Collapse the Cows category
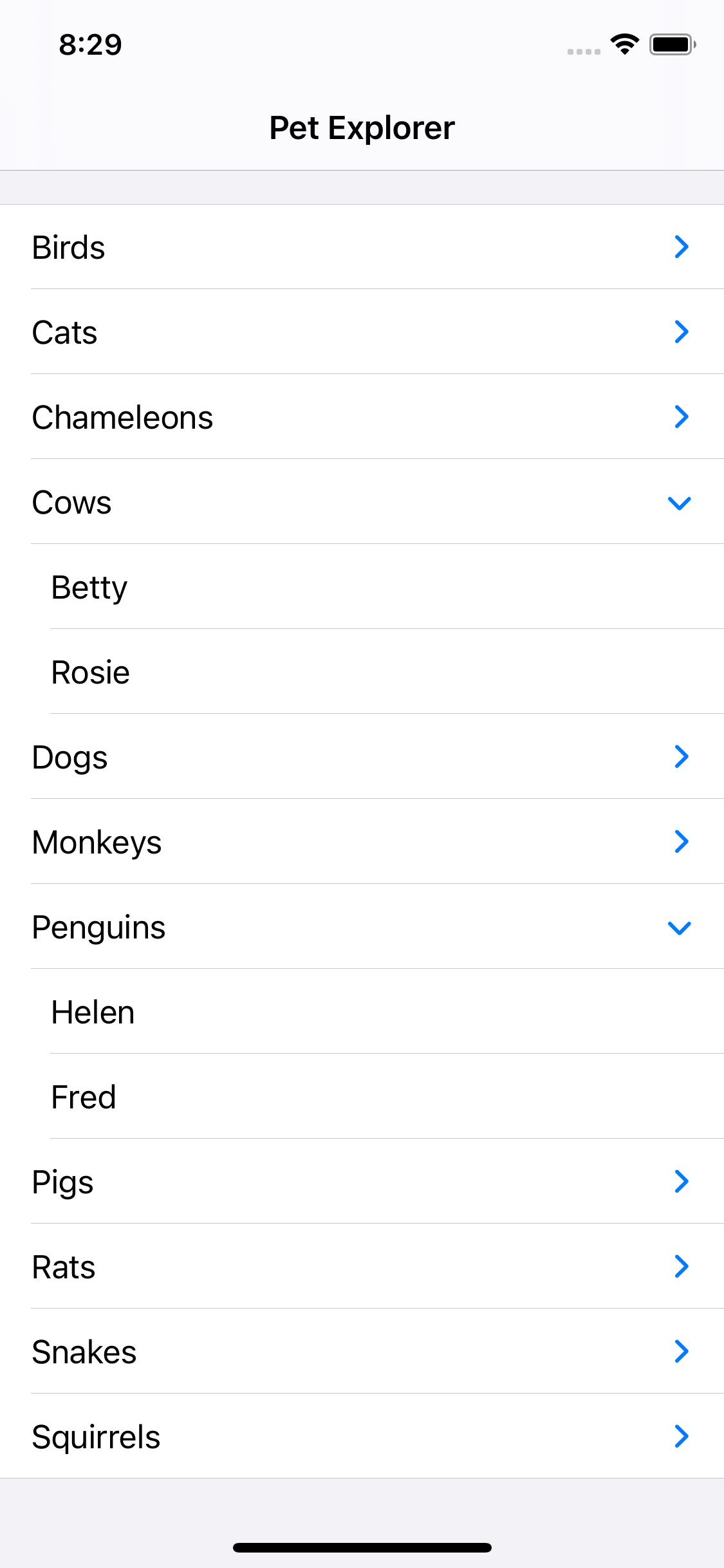The height and width of the screenshot is (1568, 724). [362, 503]
